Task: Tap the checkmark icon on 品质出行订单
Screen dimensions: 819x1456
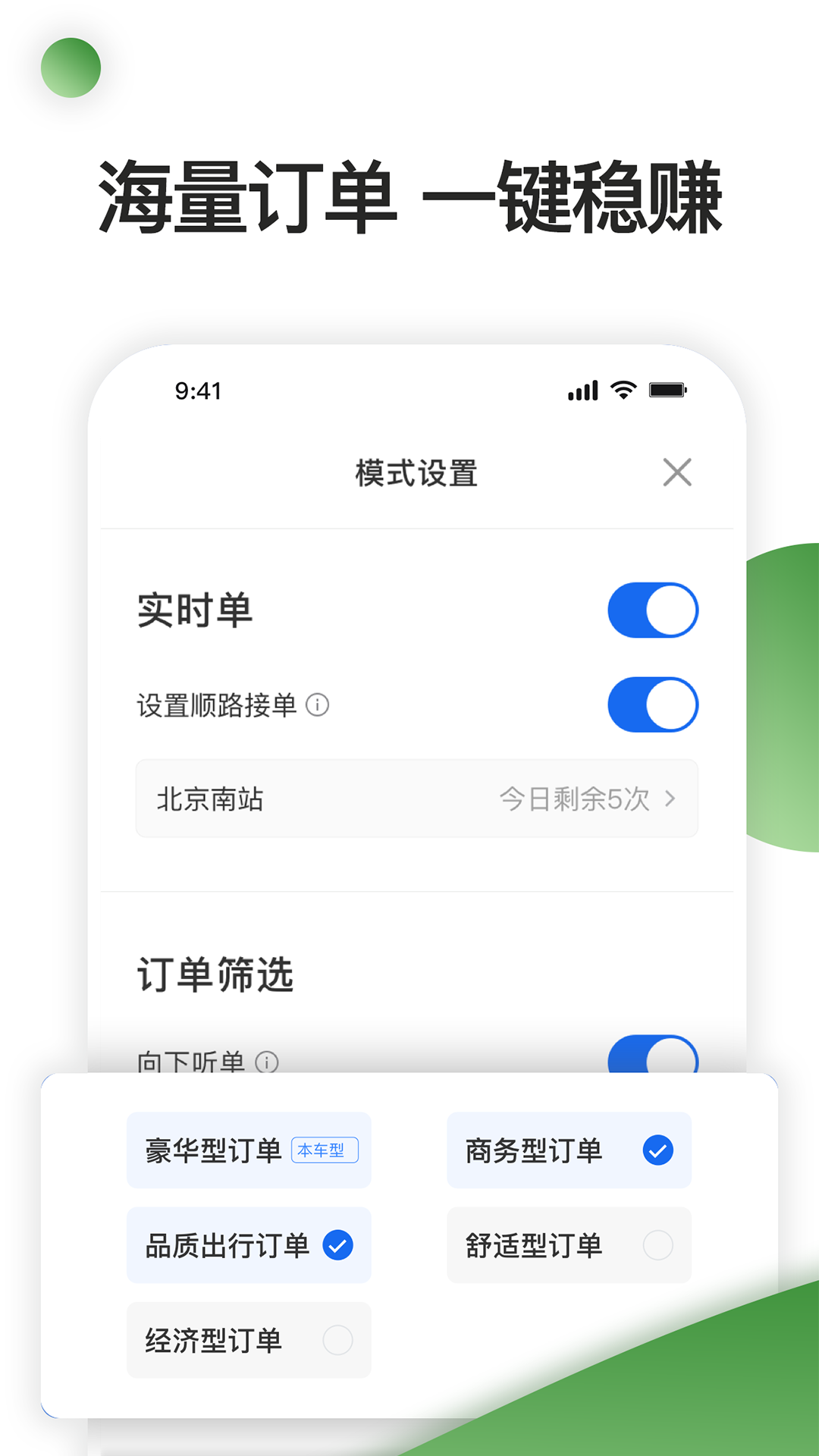Action: coord(337,1245)
